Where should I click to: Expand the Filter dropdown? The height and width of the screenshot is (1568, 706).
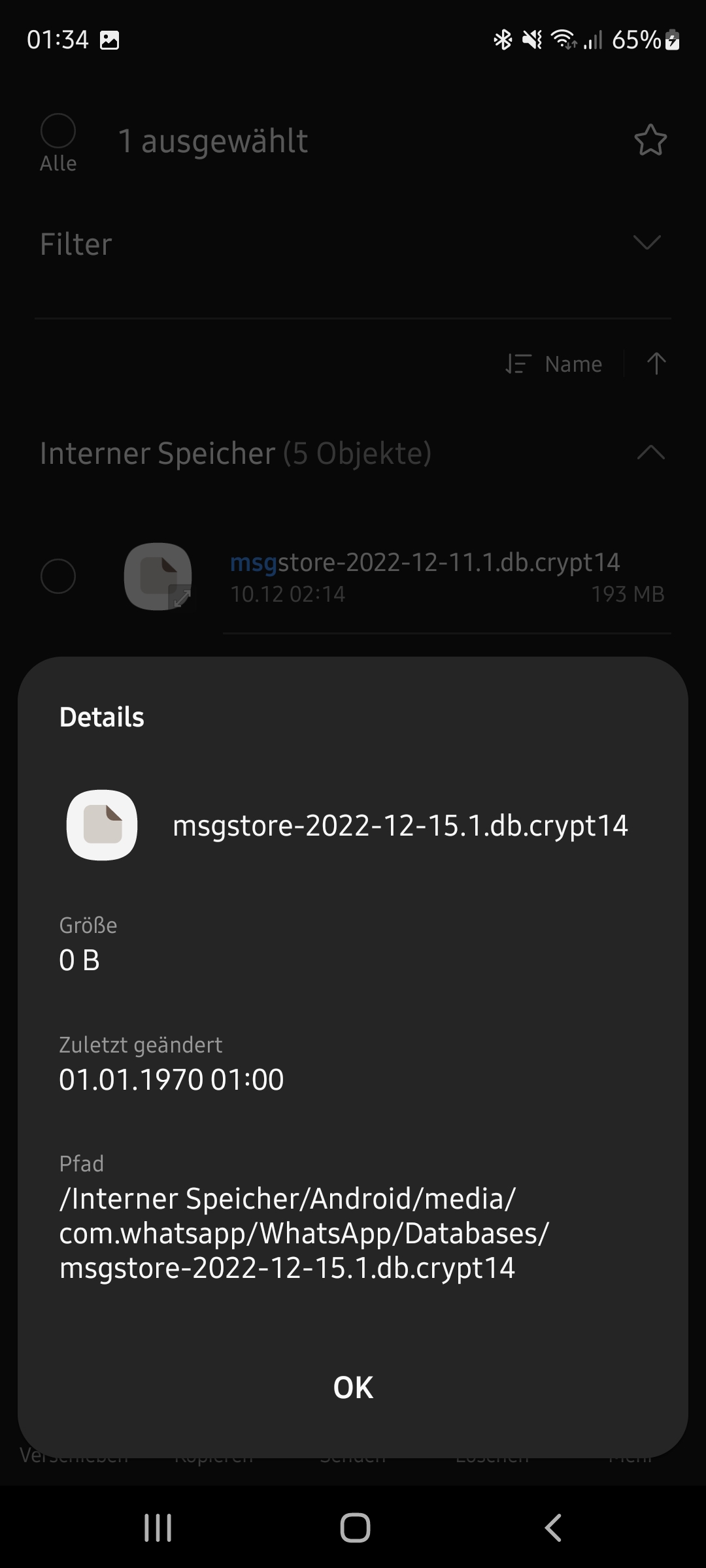[647, 243]
